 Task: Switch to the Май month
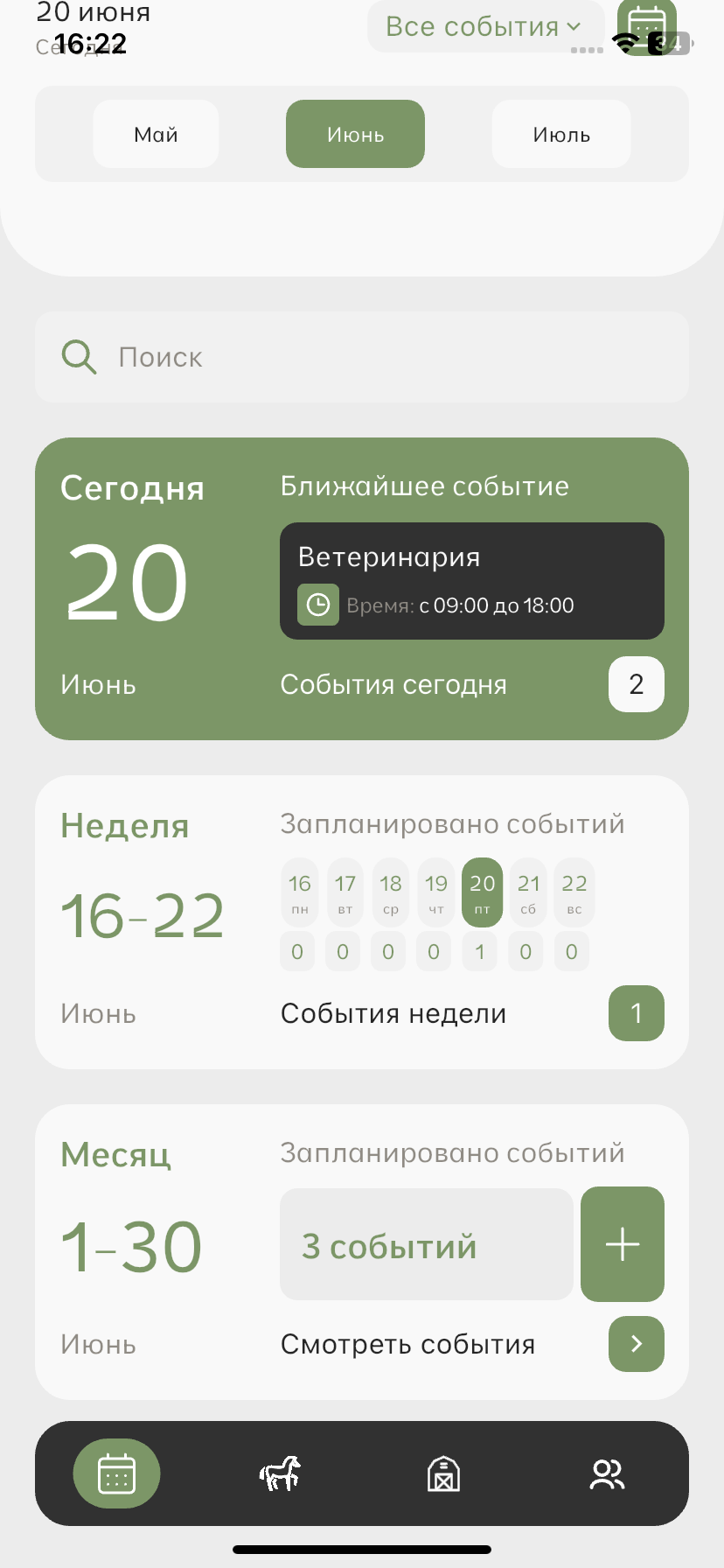(156, 134)
